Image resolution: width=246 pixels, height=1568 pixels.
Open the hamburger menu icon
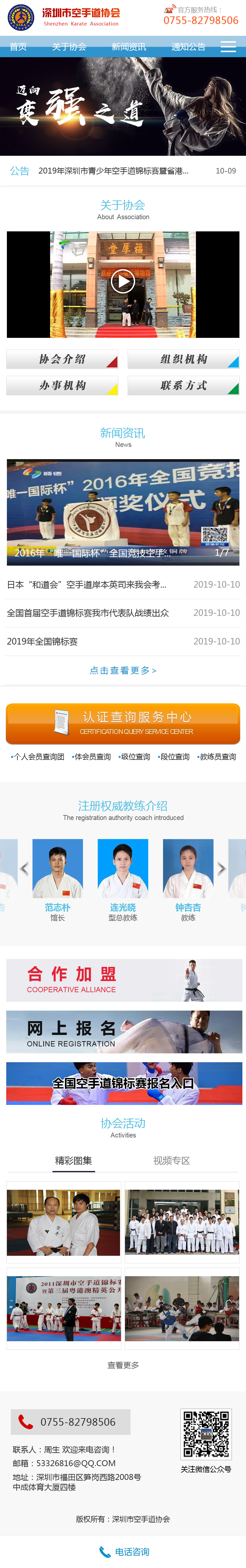tap(228, 47)
